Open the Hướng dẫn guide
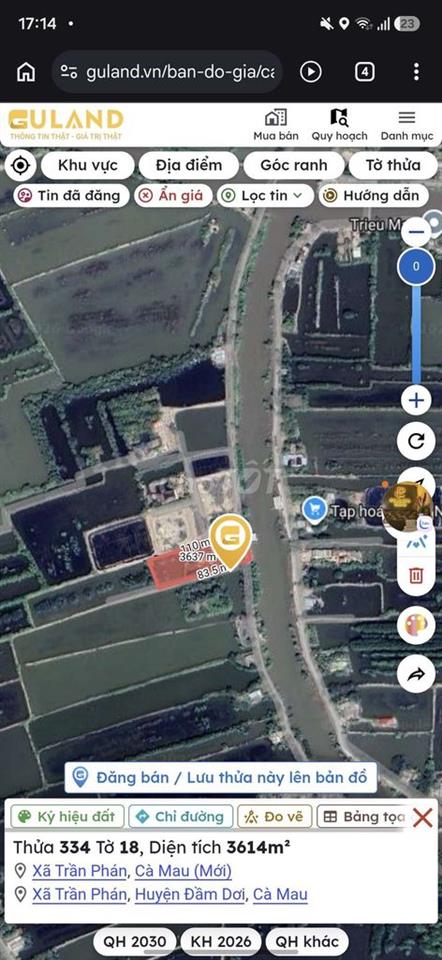 (x=373, y=196)
